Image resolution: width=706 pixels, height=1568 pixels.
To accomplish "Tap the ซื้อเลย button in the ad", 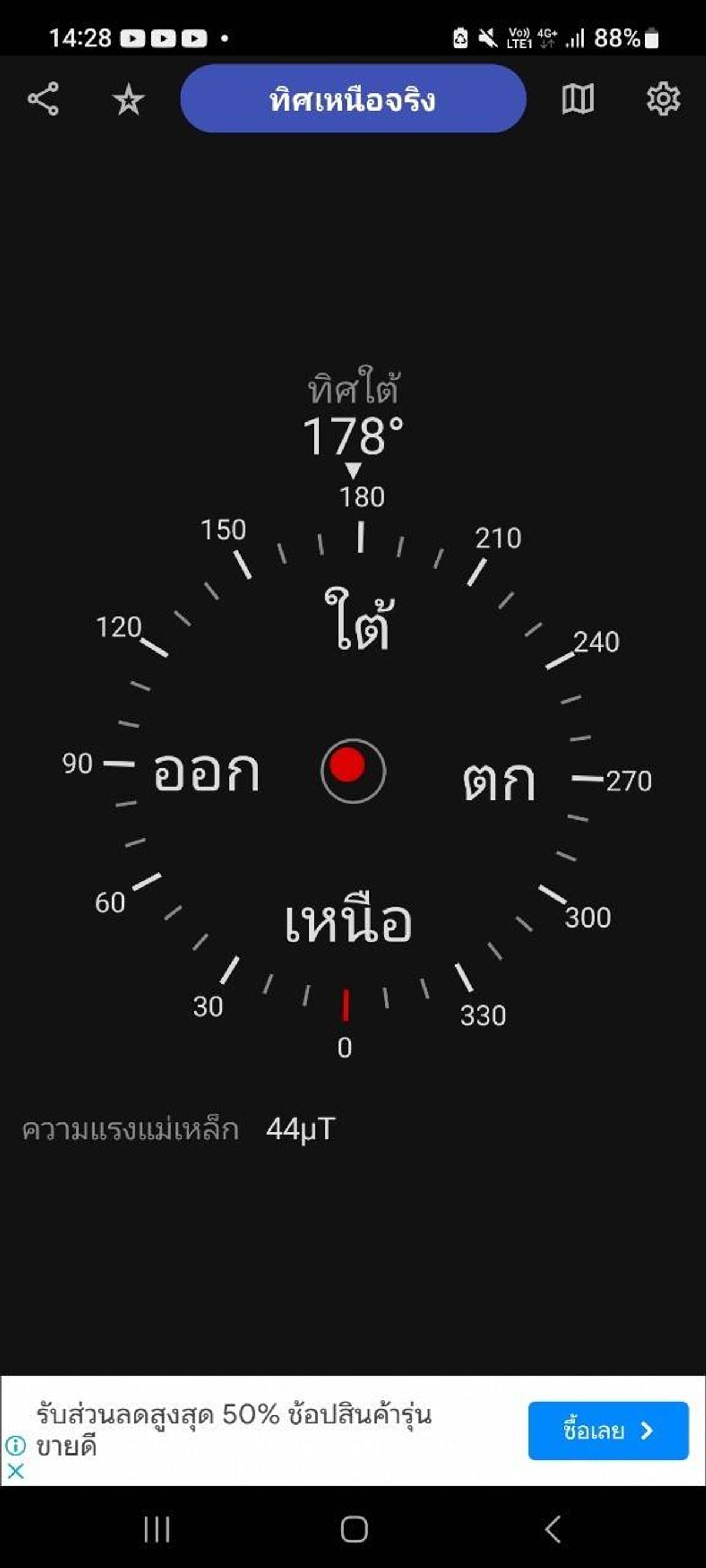I will click(x=608, y=1430).
